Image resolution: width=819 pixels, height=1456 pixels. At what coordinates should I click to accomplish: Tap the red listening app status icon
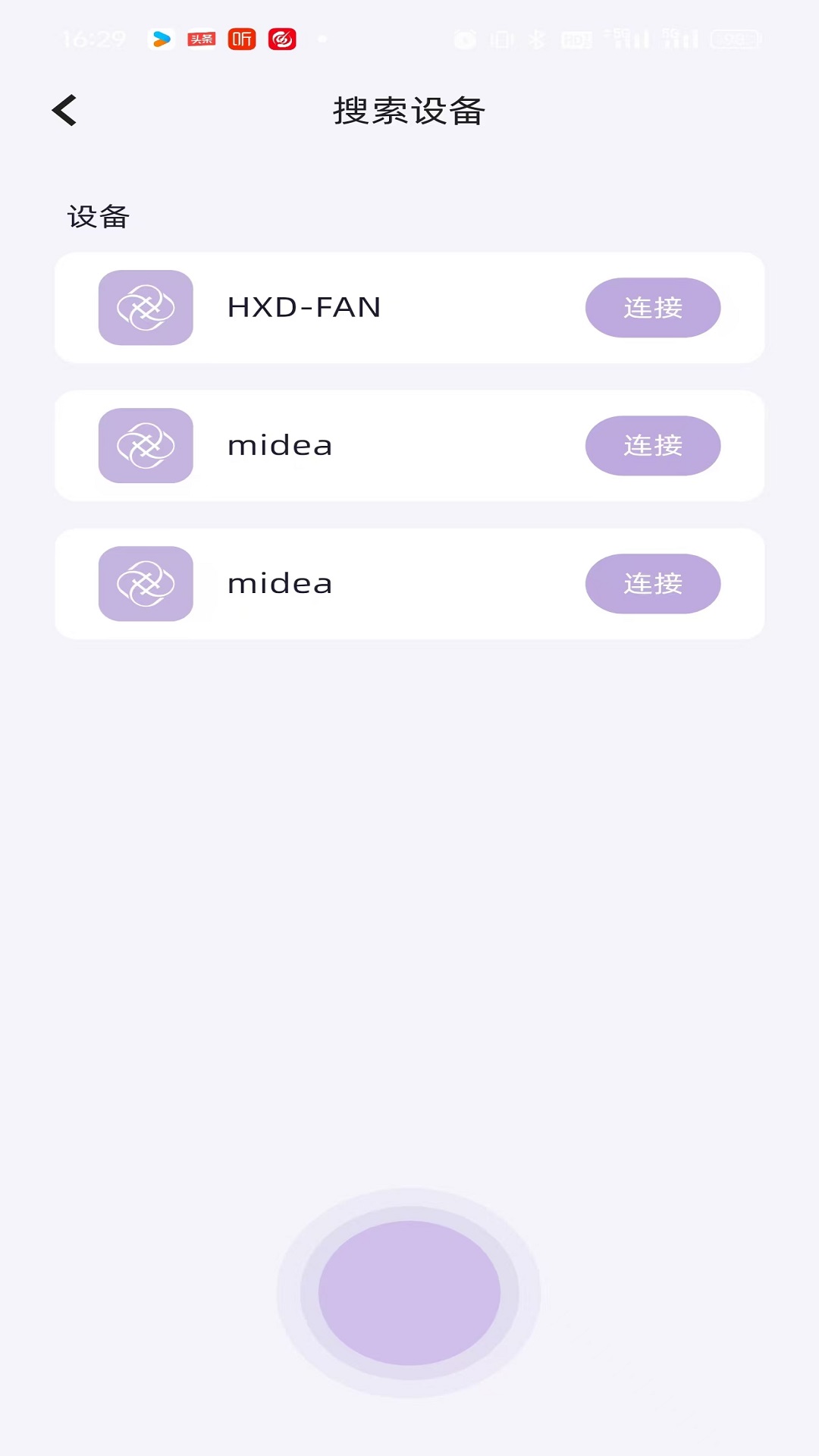[241, 39]
